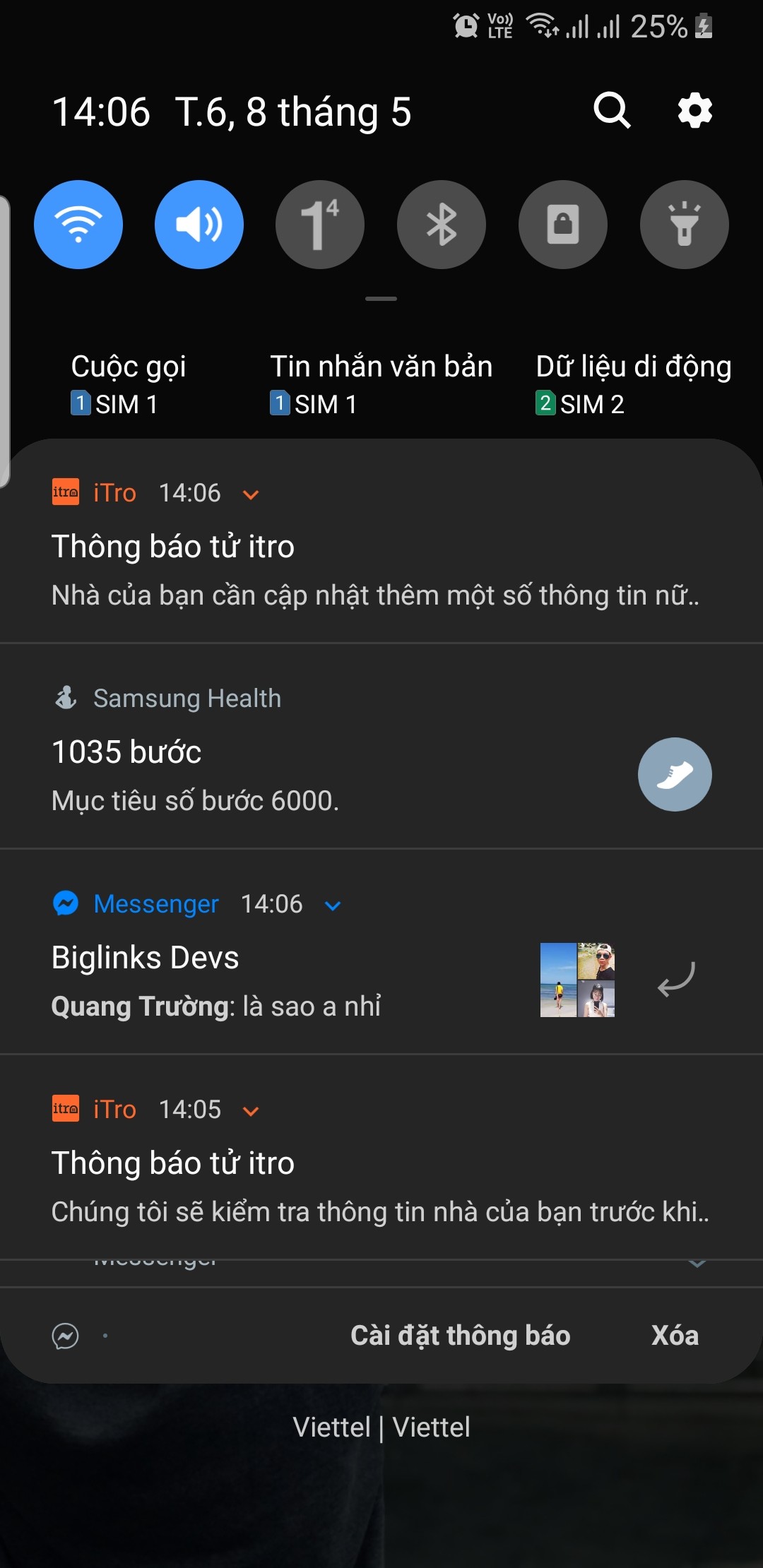Viewport: 763px width, 1568px height.
Task: Toggle the screen rotation lock tile
Action: (563, 225)
